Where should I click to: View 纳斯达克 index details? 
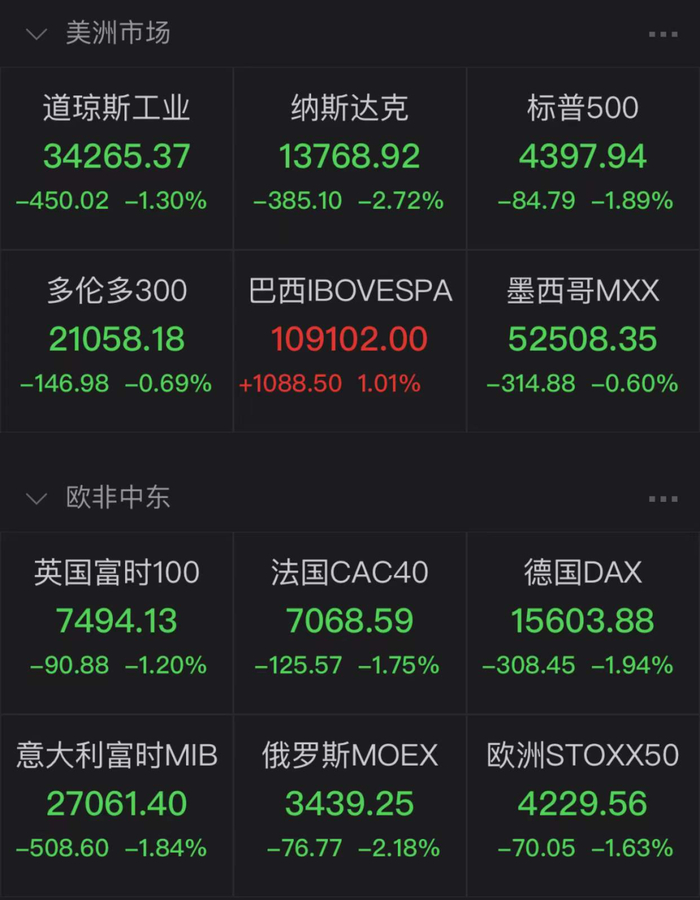click(350, 157)
